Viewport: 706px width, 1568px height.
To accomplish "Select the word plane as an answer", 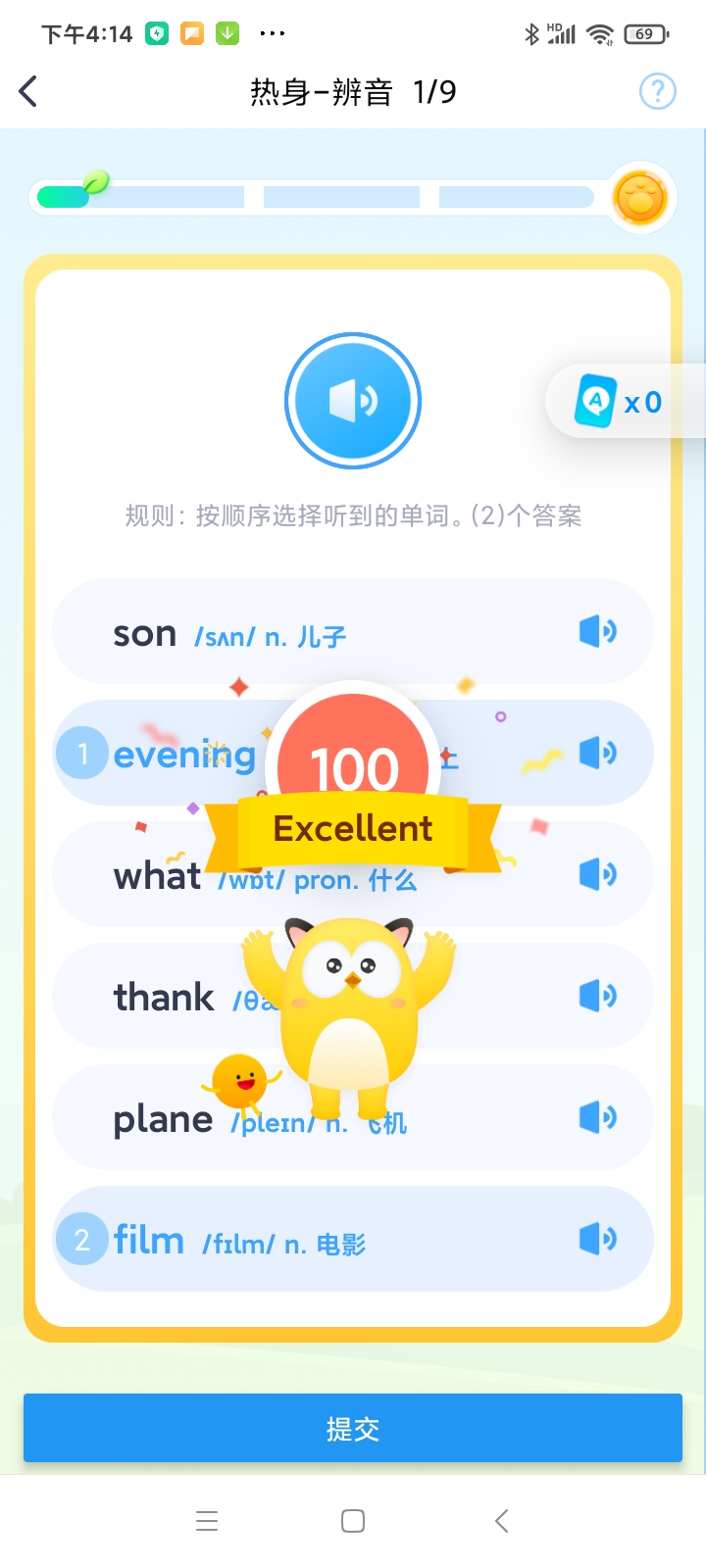I will 162,1116.
